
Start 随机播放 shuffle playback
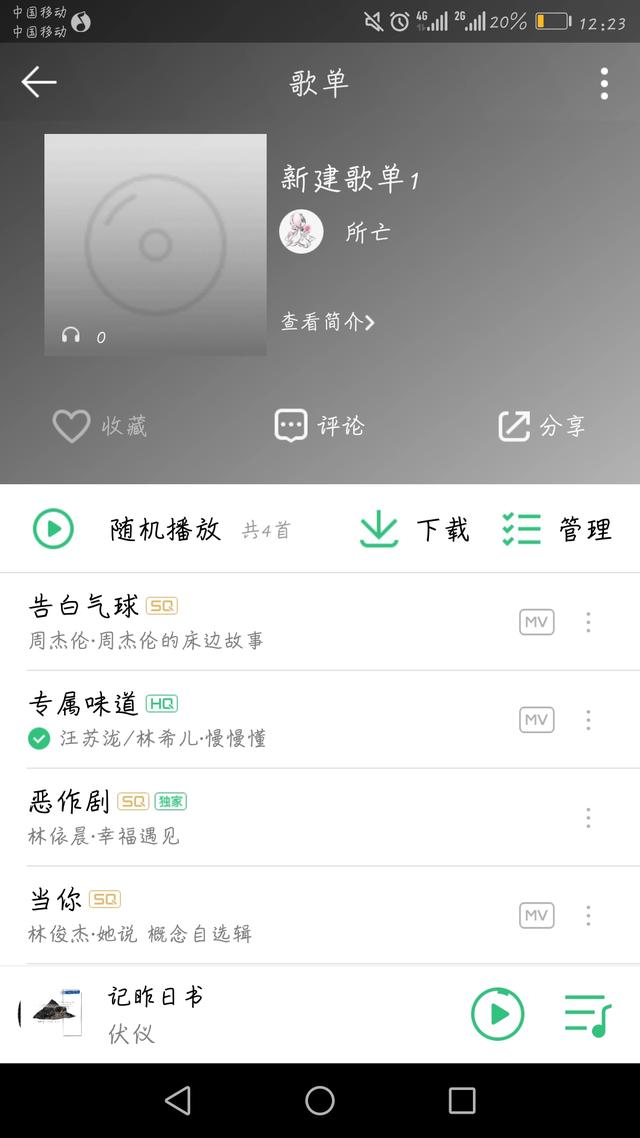point(54,529)
